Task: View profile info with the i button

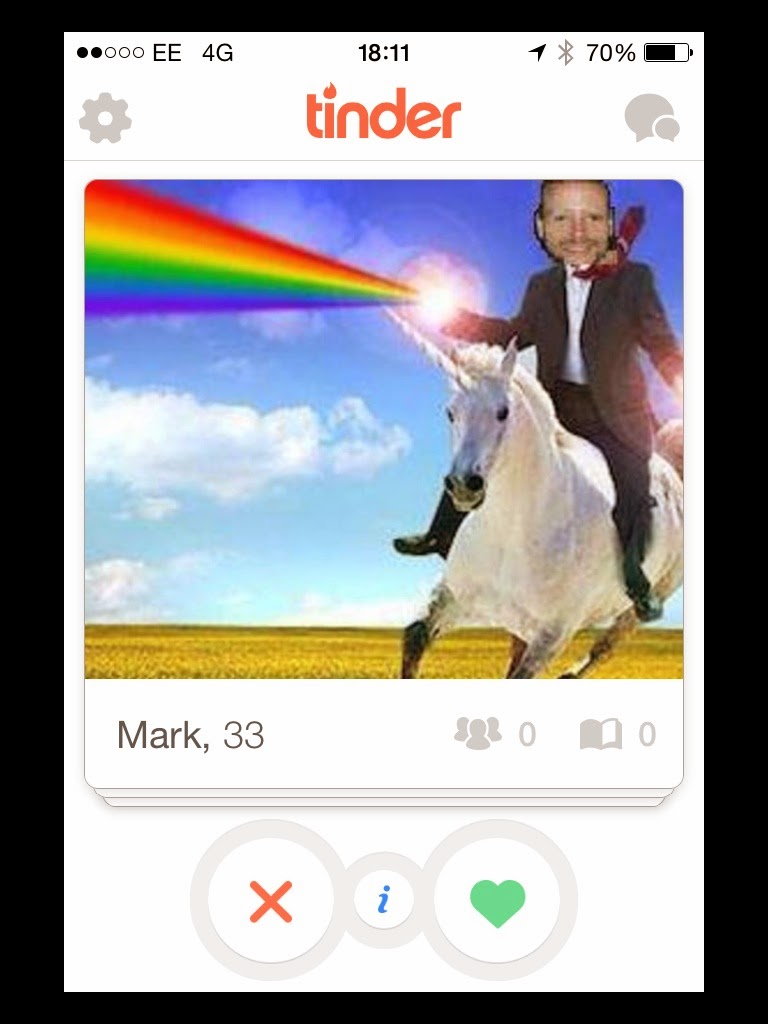Action: tap(383, 901)
